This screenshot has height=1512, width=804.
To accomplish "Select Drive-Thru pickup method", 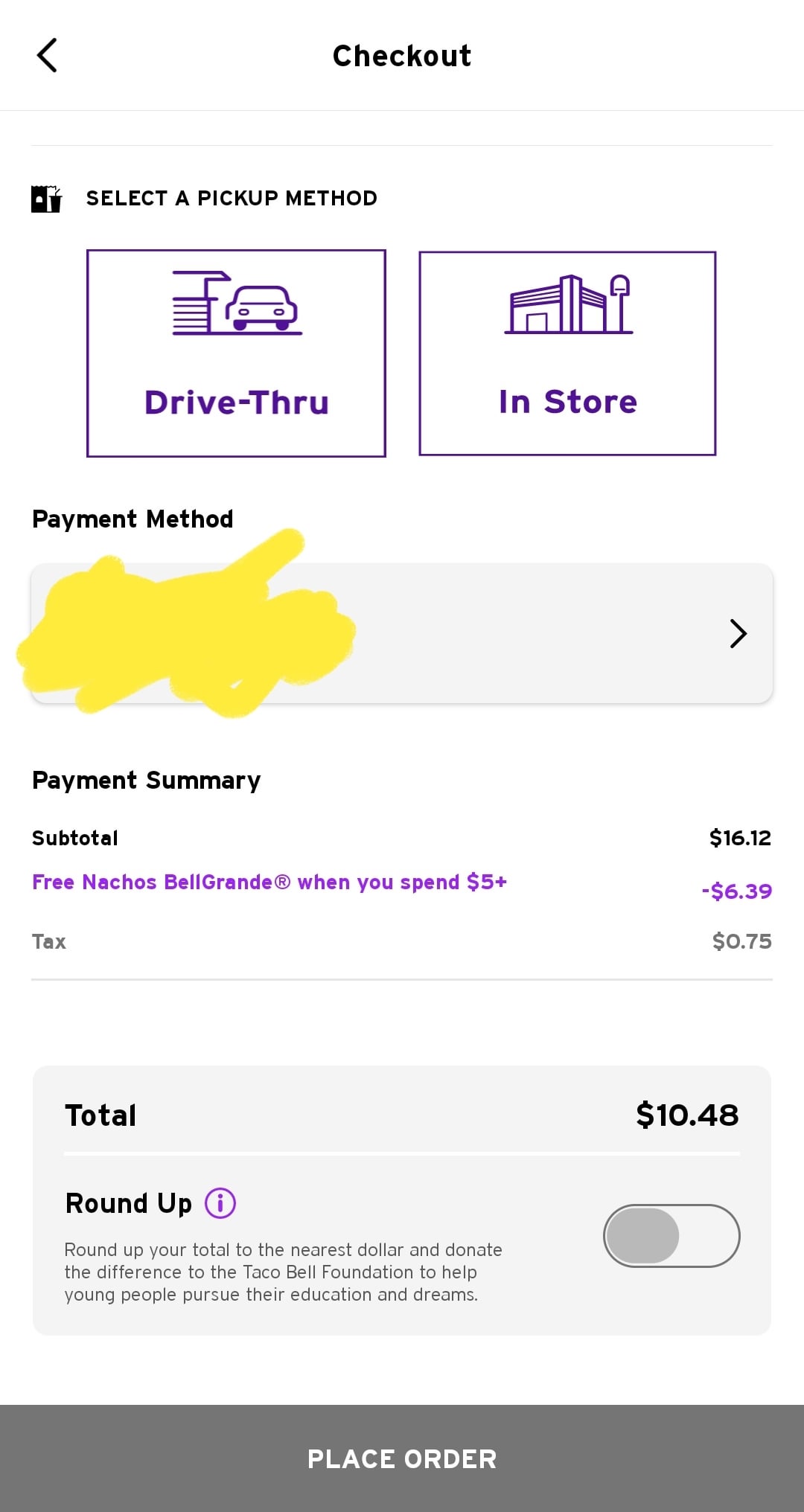I will pos(236,353).
